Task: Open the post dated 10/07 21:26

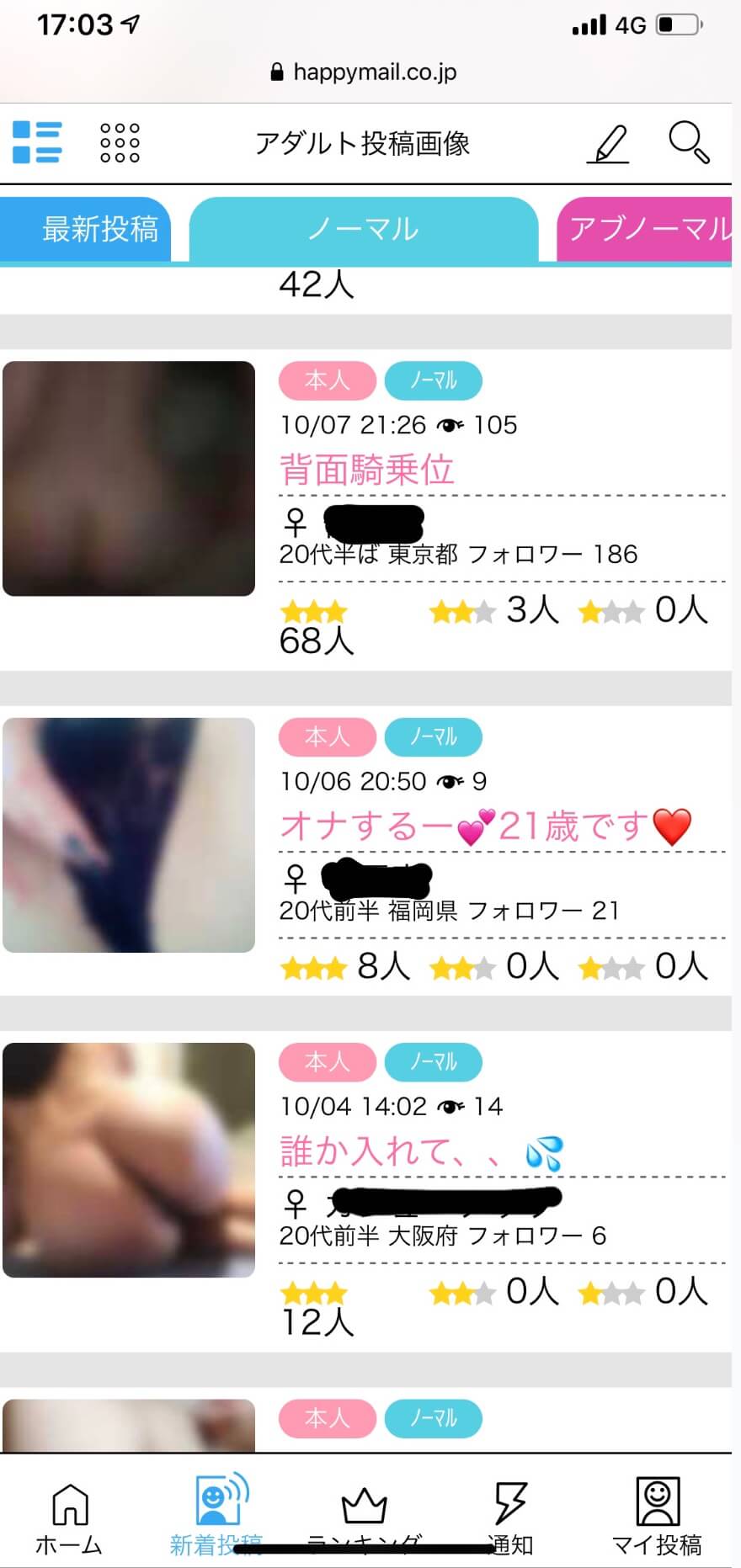Action: point(367,470)
